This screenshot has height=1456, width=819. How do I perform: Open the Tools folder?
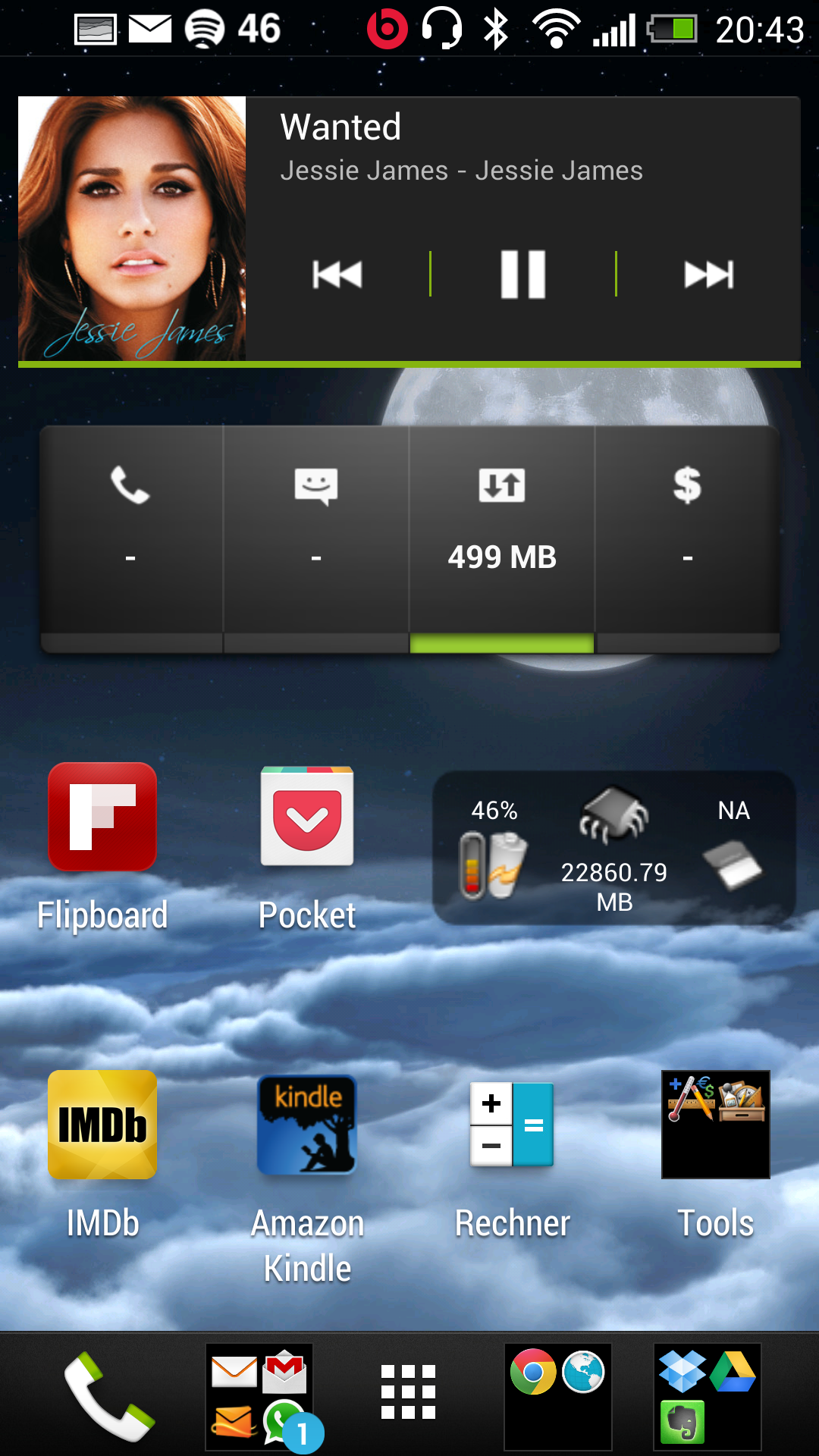pyautogui.click(x=715, y=1125)
